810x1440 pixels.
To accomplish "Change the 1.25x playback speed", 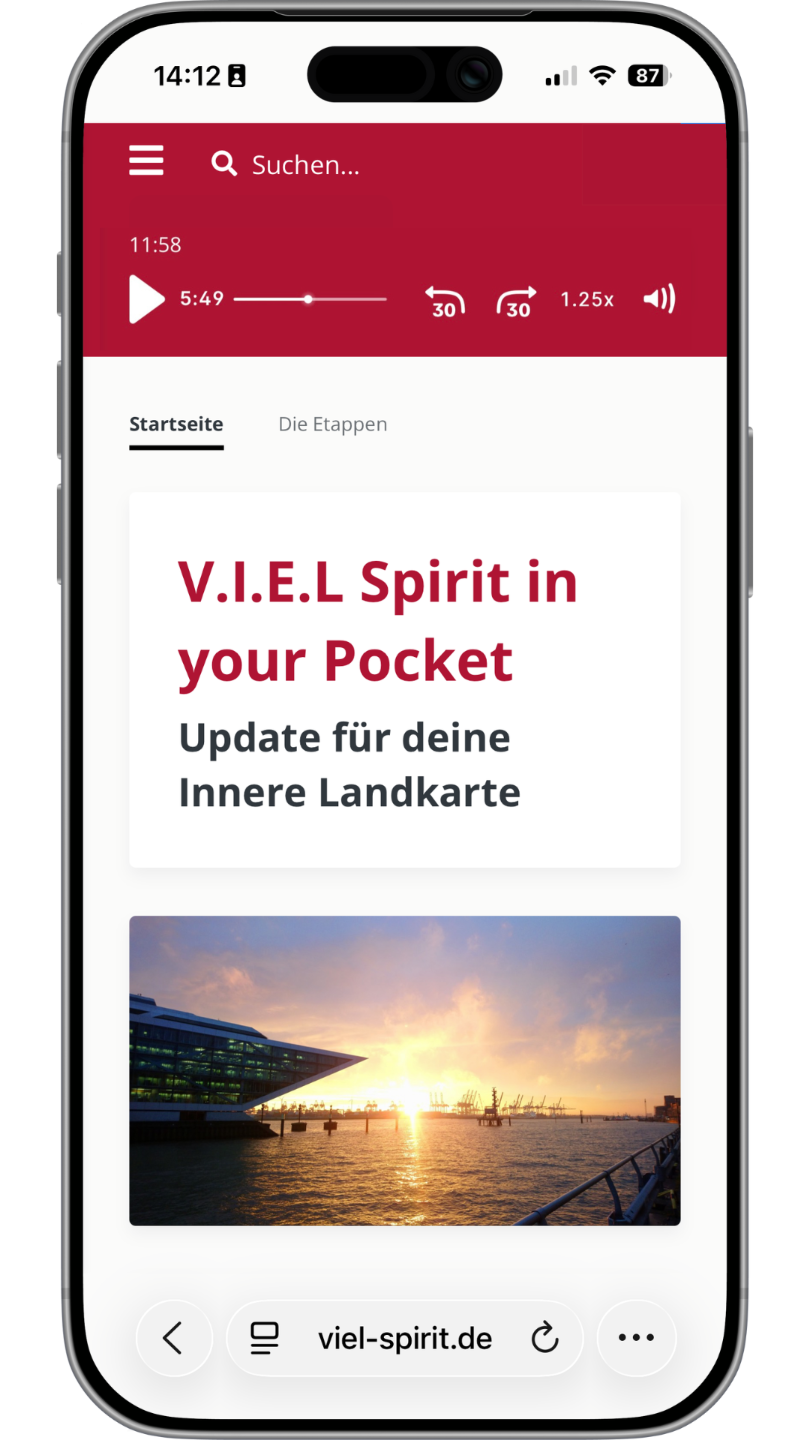I will (x=587, y=299).
